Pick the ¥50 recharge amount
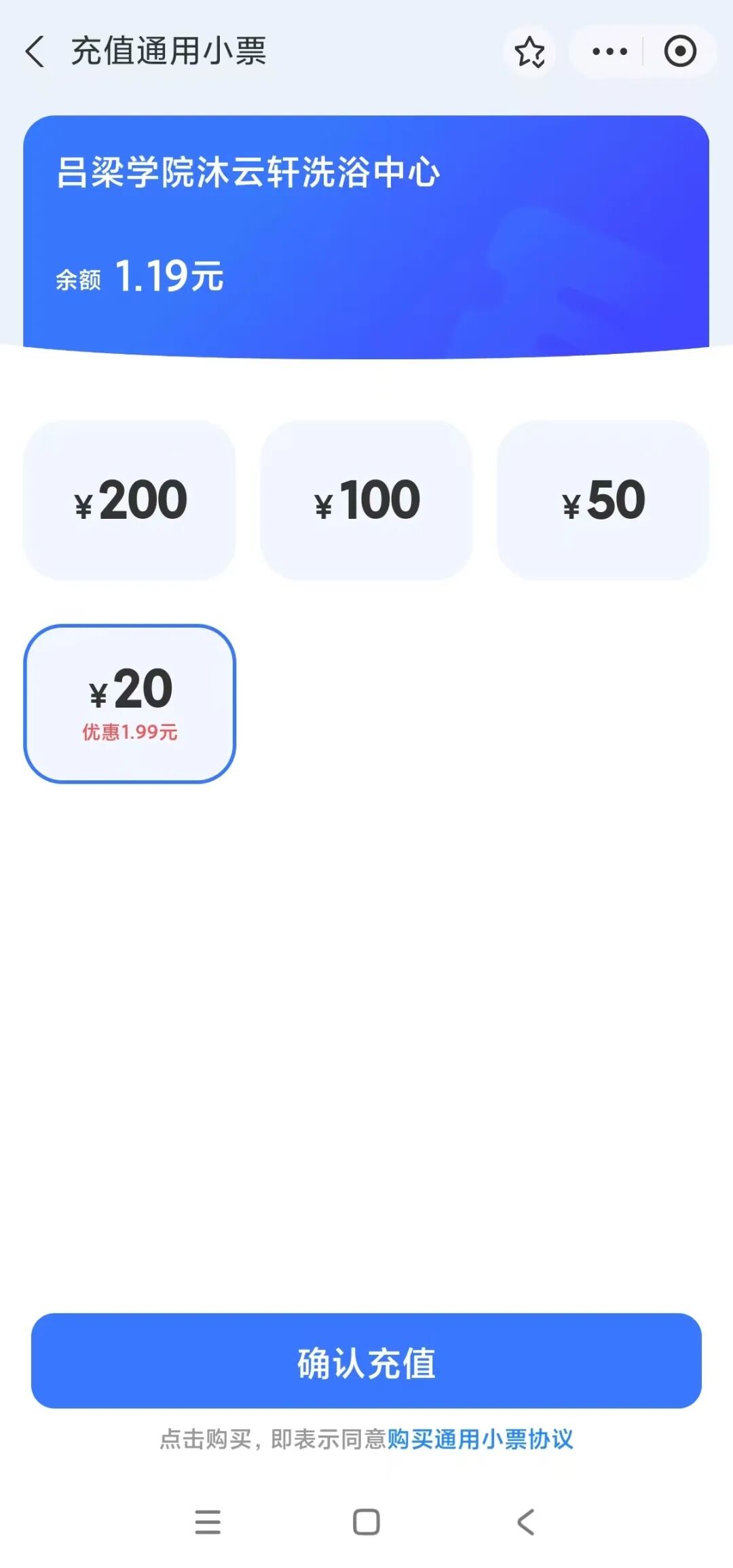Viewport: 733px width, 1568px height. coord(603,500)
